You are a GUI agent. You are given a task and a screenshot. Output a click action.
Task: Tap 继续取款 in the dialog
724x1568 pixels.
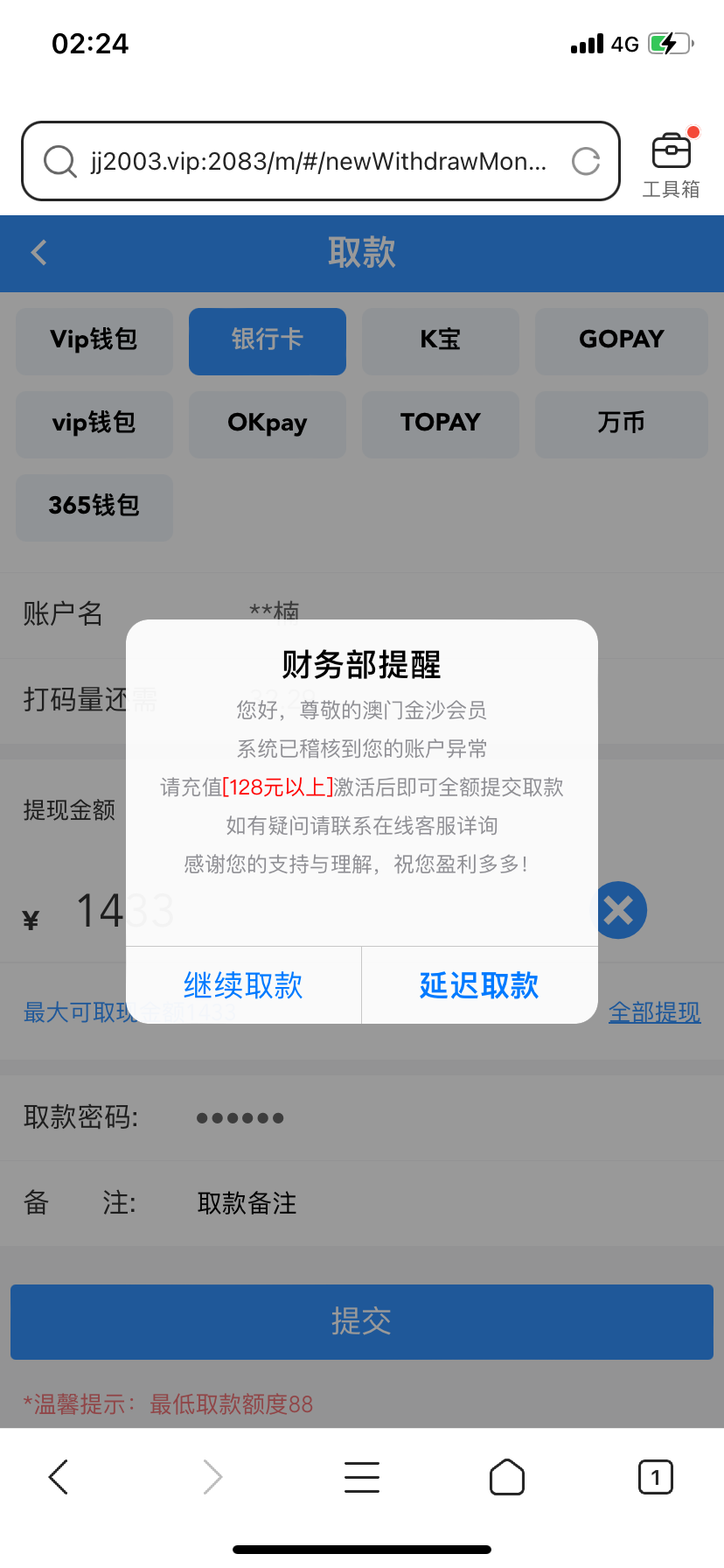[243, 985]
